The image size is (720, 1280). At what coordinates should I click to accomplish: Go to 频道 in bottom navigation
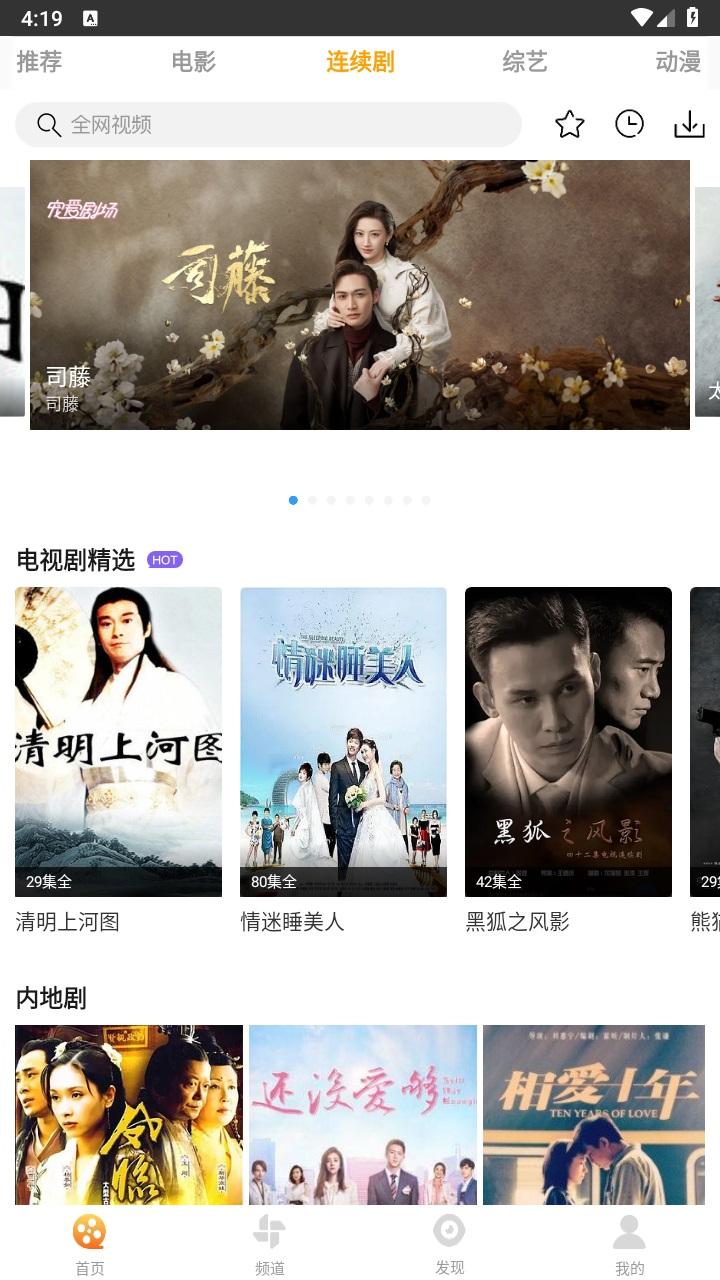point(270,1244)
